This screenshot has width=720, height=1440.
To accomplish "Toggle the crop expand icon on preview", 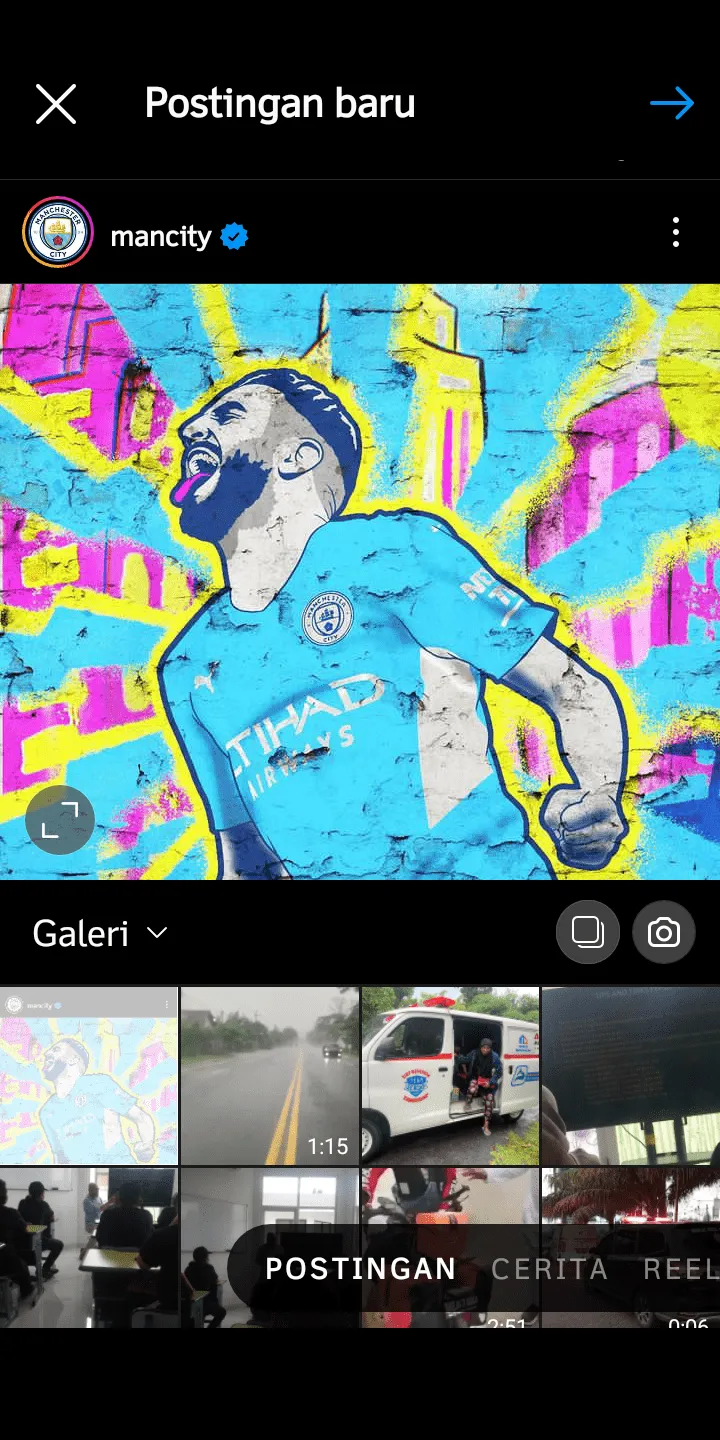I will tap(60, 821).
